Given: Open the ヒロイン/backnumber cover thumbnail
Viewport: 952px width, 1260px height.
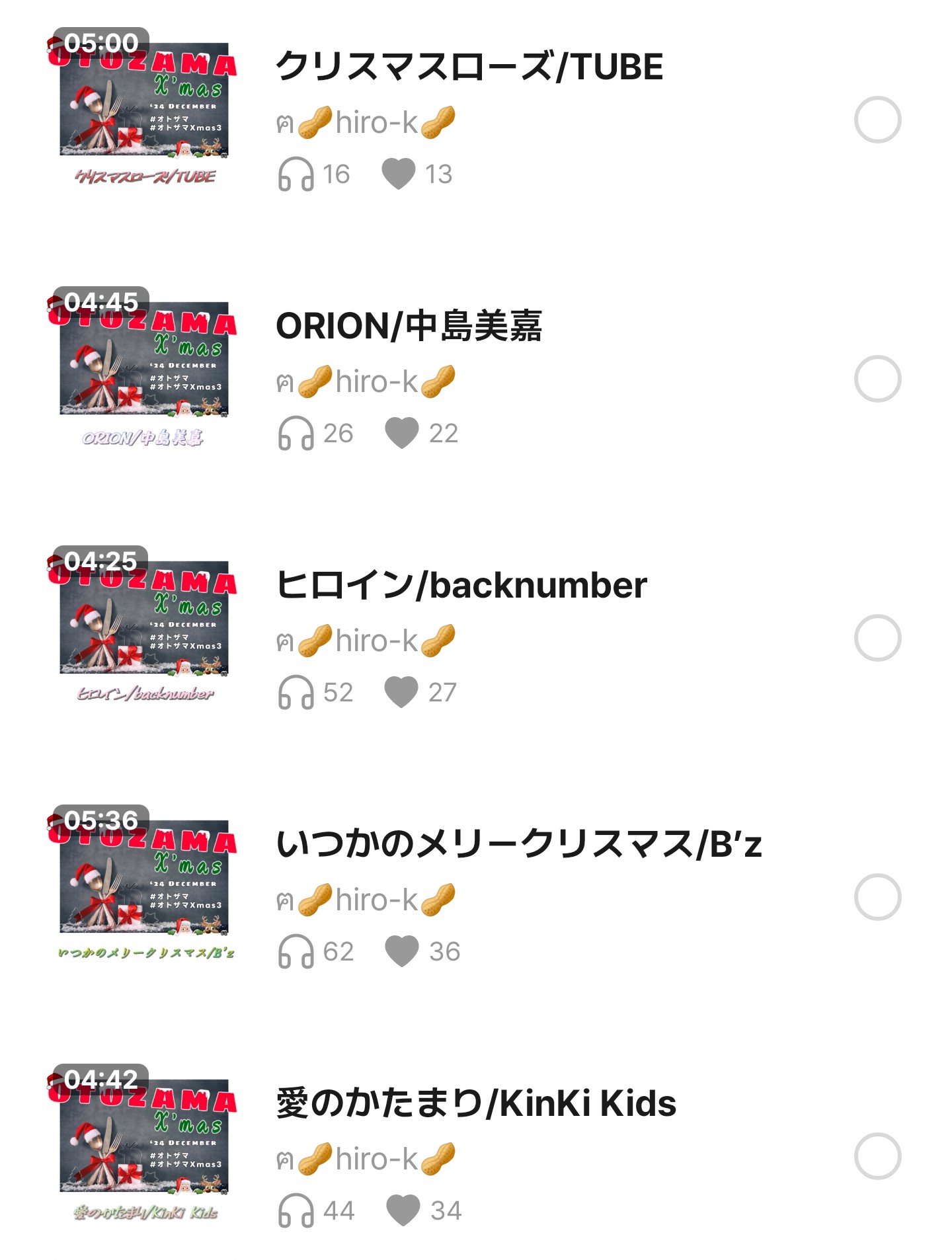Looking at the screenshot, I should (x=143, y=627).
